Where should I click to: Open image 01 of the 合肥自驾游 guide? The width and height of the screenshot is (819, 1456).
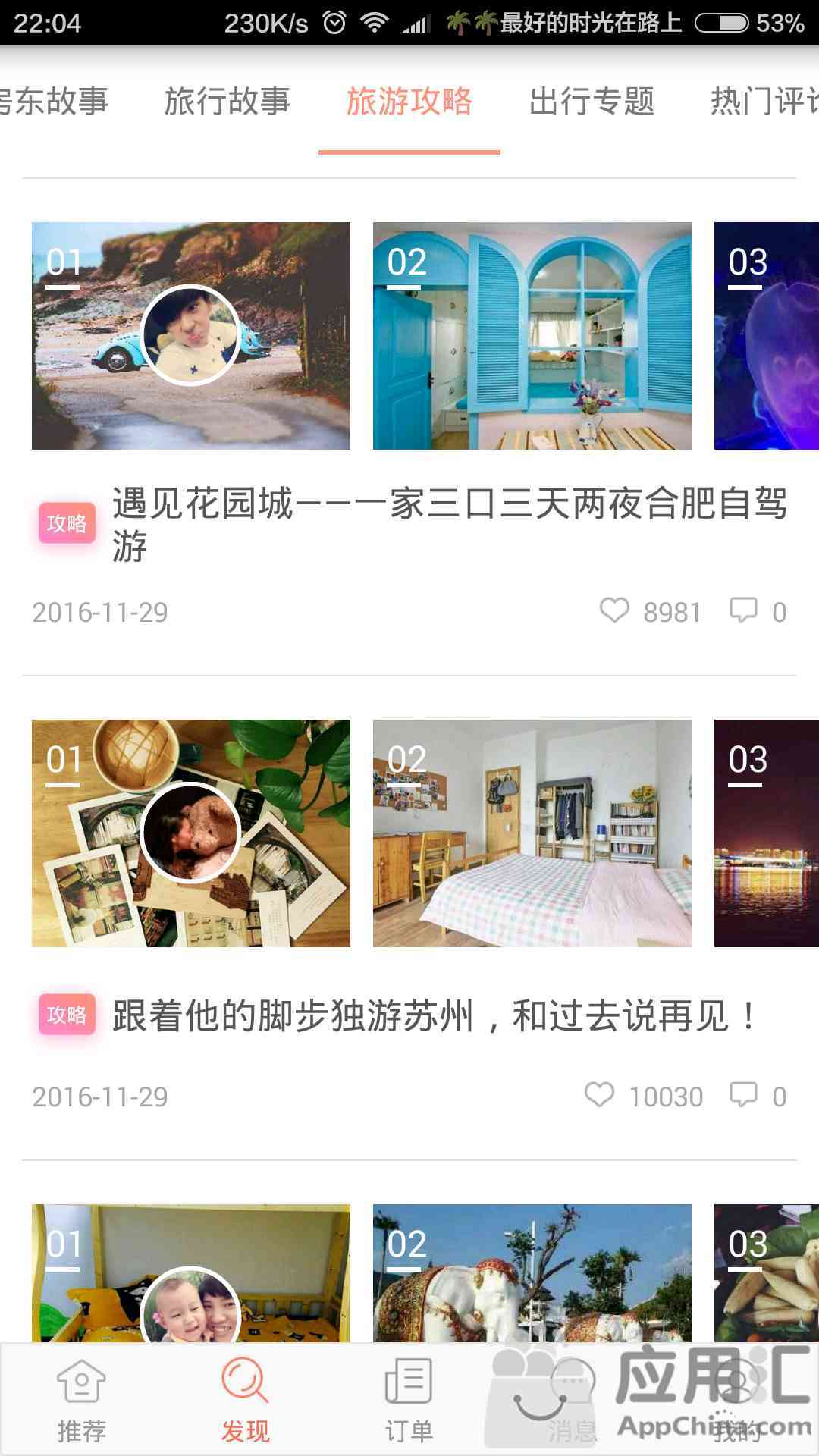190,335
